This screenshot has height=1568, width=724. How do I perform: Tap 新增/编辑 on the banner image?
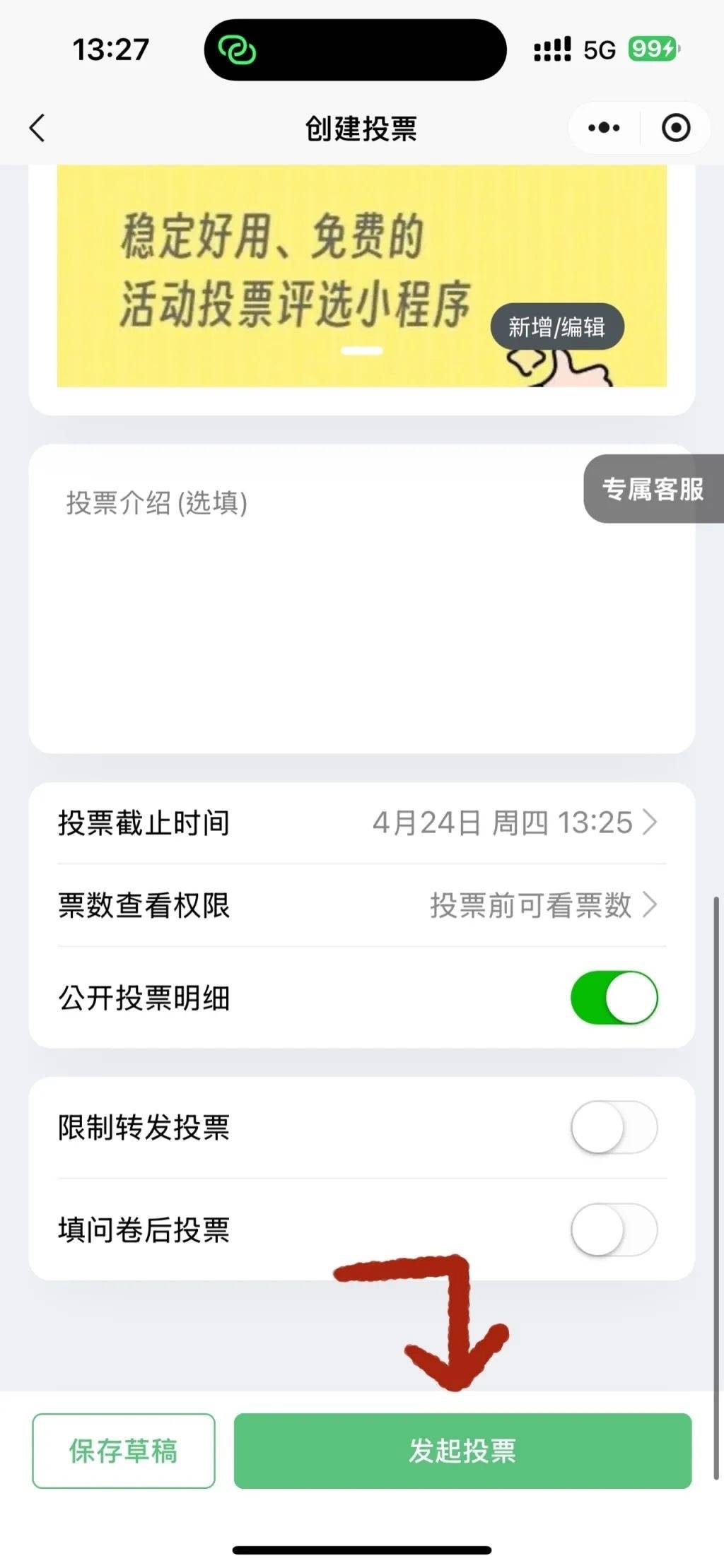(556, 327)
